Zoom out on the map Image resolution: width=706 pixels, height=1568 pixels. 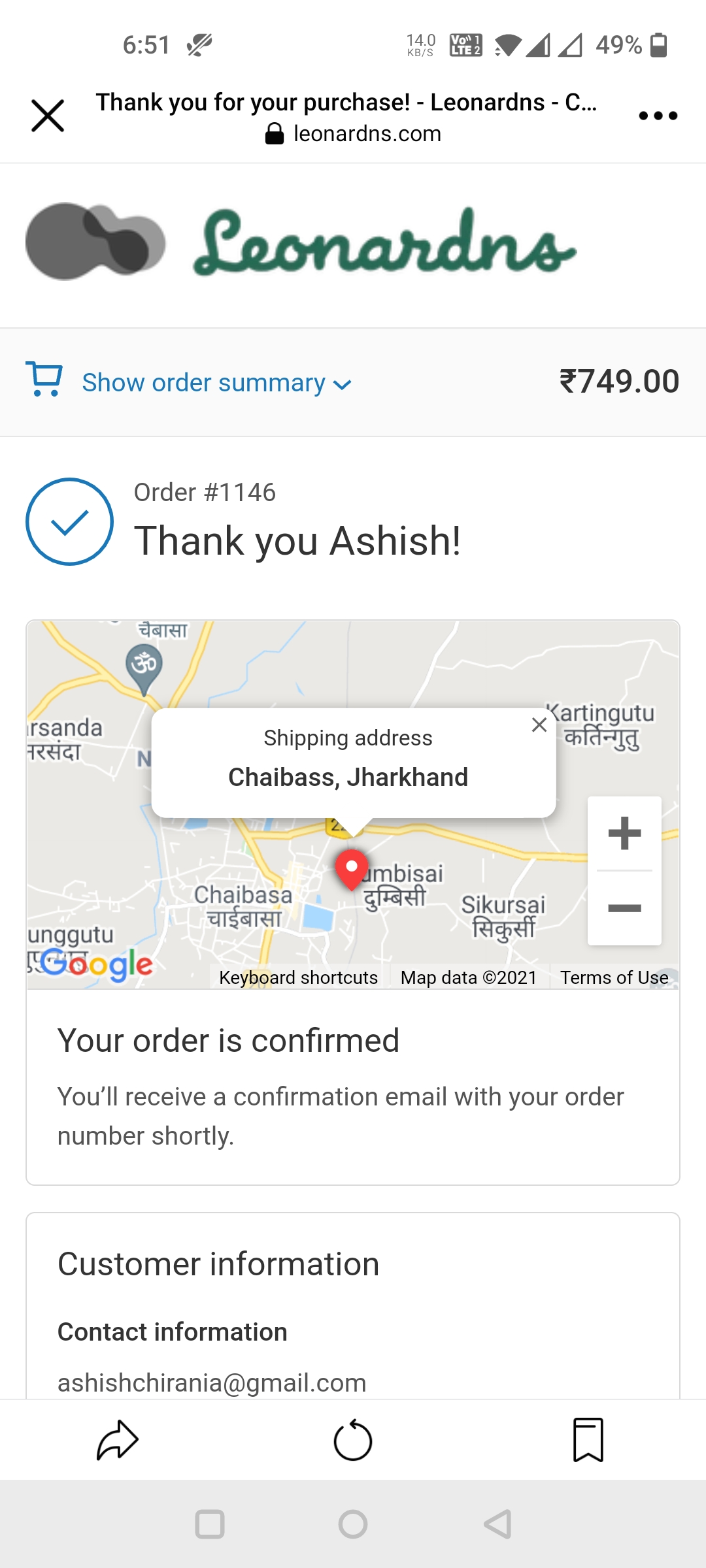tap(624, 908)
